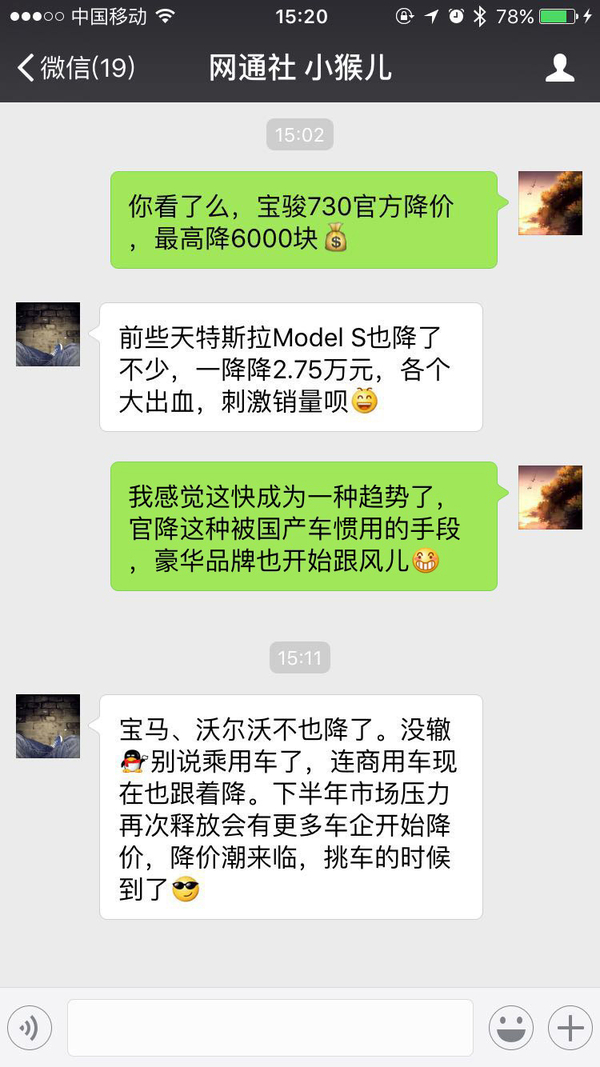600x1067 pixels.
Task: View contact avatar next to 特斯拉Model S message
Action: pos(48,334)
